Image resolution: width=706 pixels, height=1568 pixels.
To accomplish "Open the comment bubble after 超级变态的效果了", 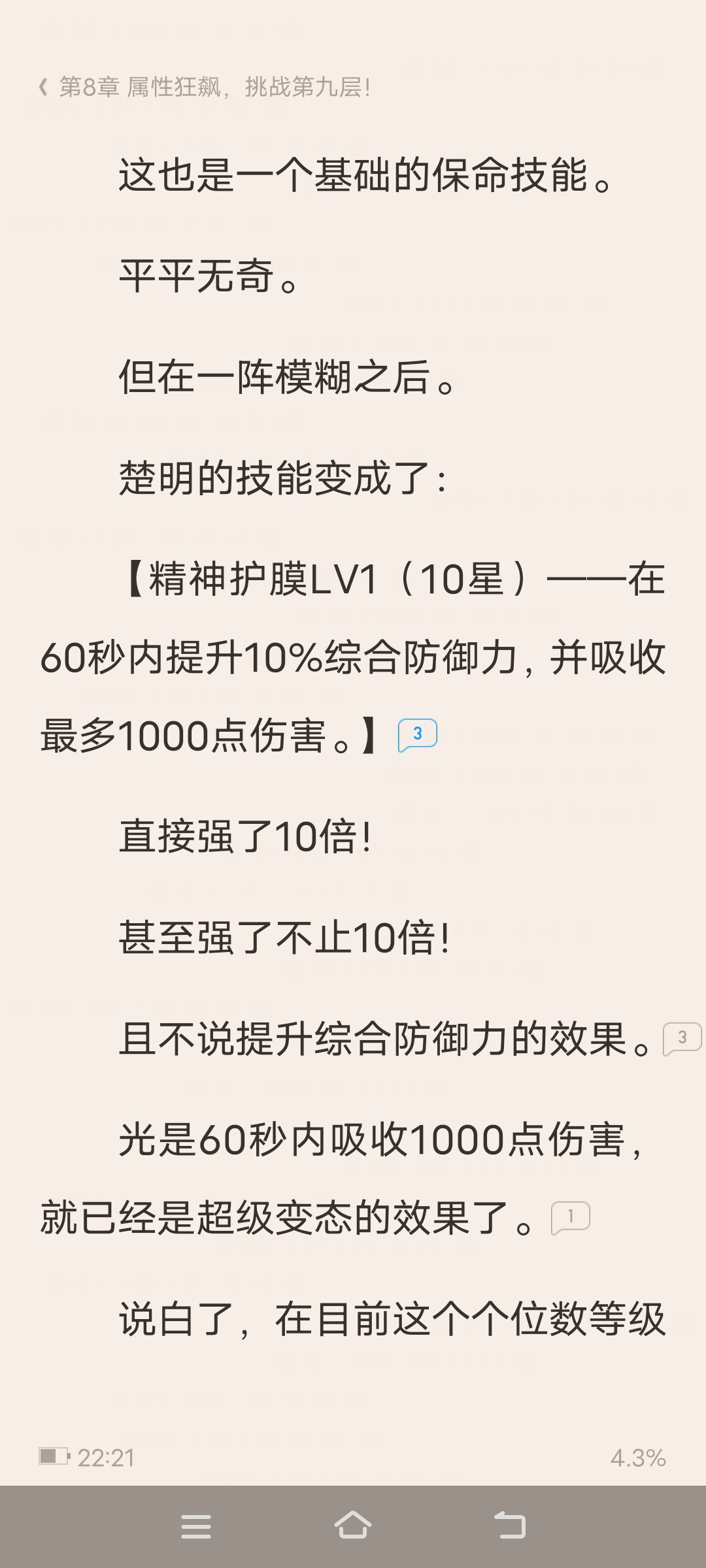I will coord(571,1218).
